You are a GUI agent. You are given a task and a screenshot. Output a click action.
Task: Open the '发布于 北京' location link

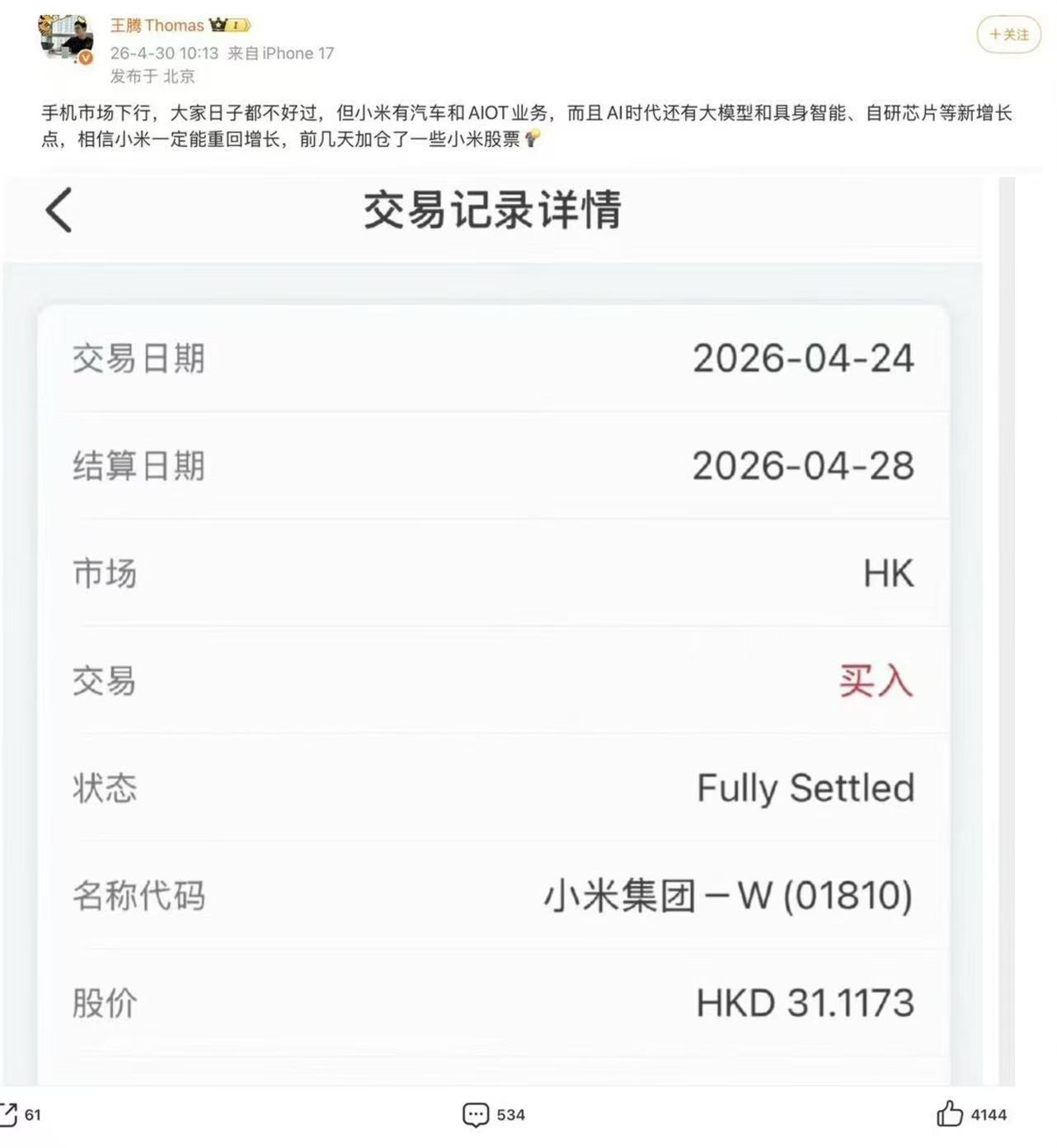151,76
